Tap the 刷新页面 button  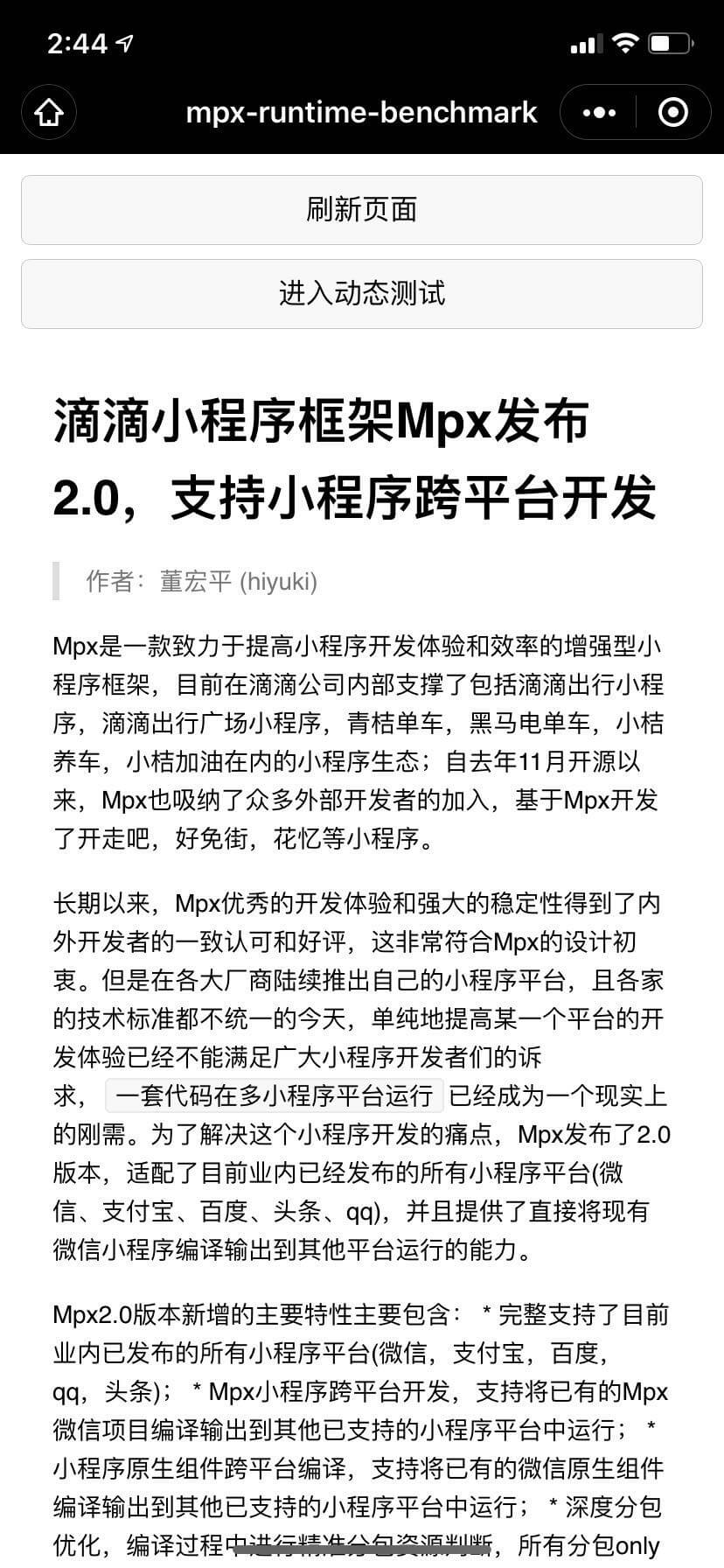tap(362, 210)
